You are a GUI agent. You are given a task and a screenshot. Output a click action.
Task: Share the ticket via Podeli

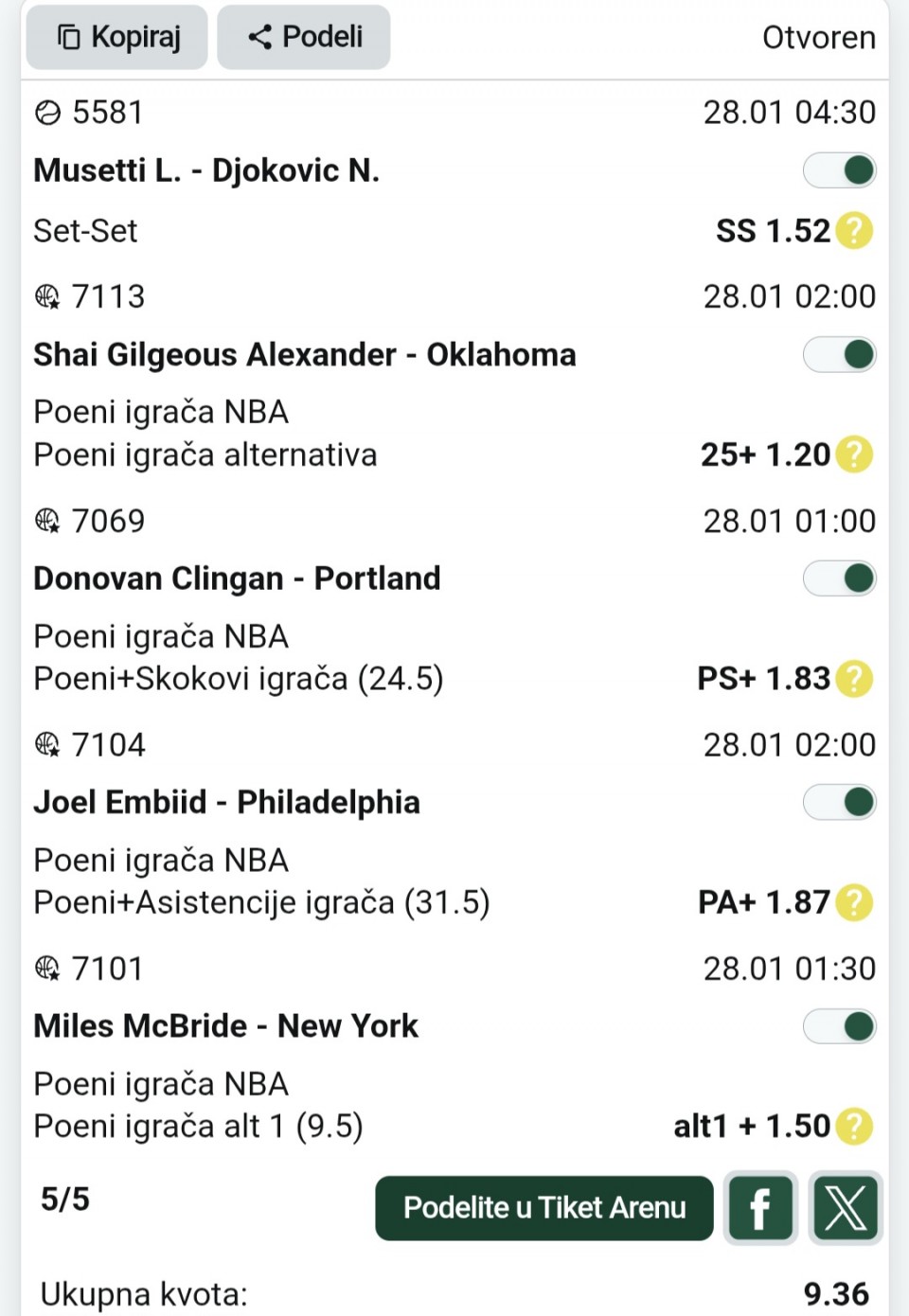(304, 37)
